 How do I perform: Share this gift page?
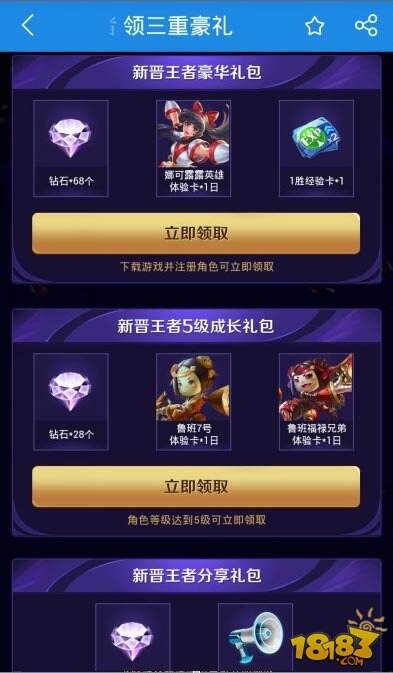(366, 26)
